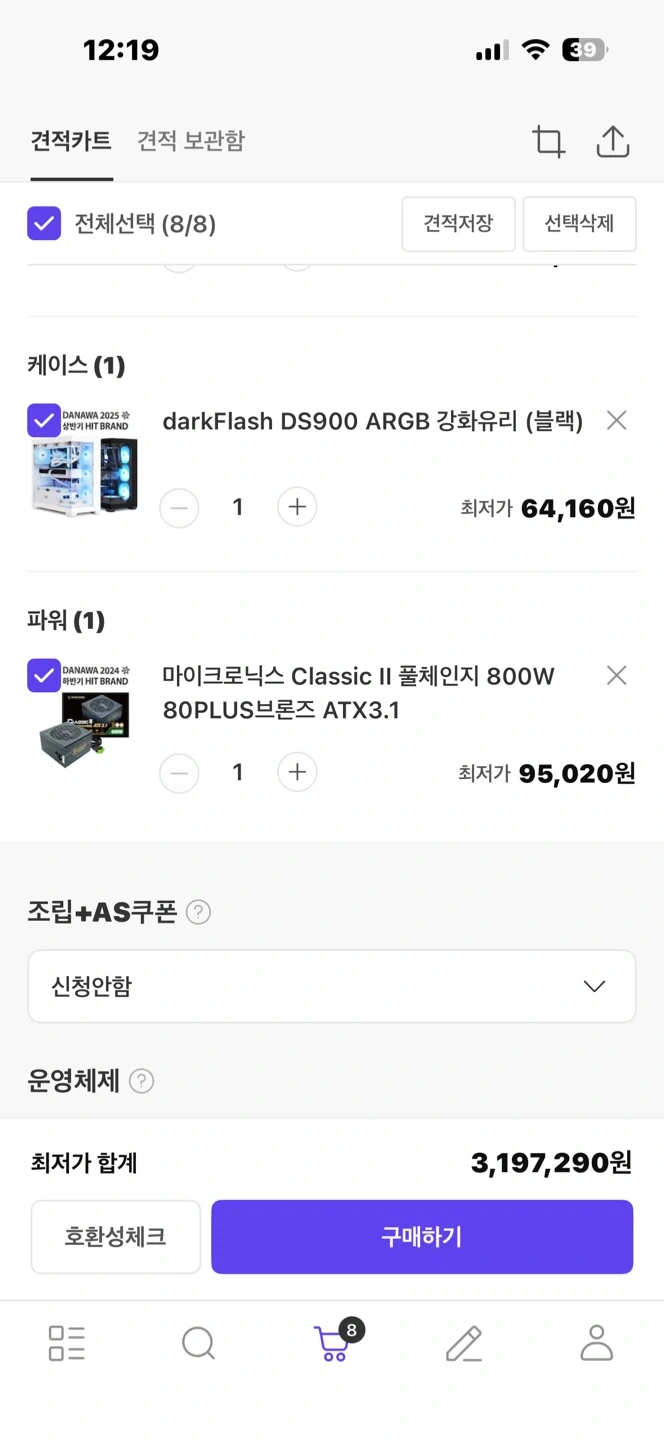The image size is (664, 1440).
Task: Remove 마이크로닉스 Classic II from the cart
Action: (x=617, y=676)
